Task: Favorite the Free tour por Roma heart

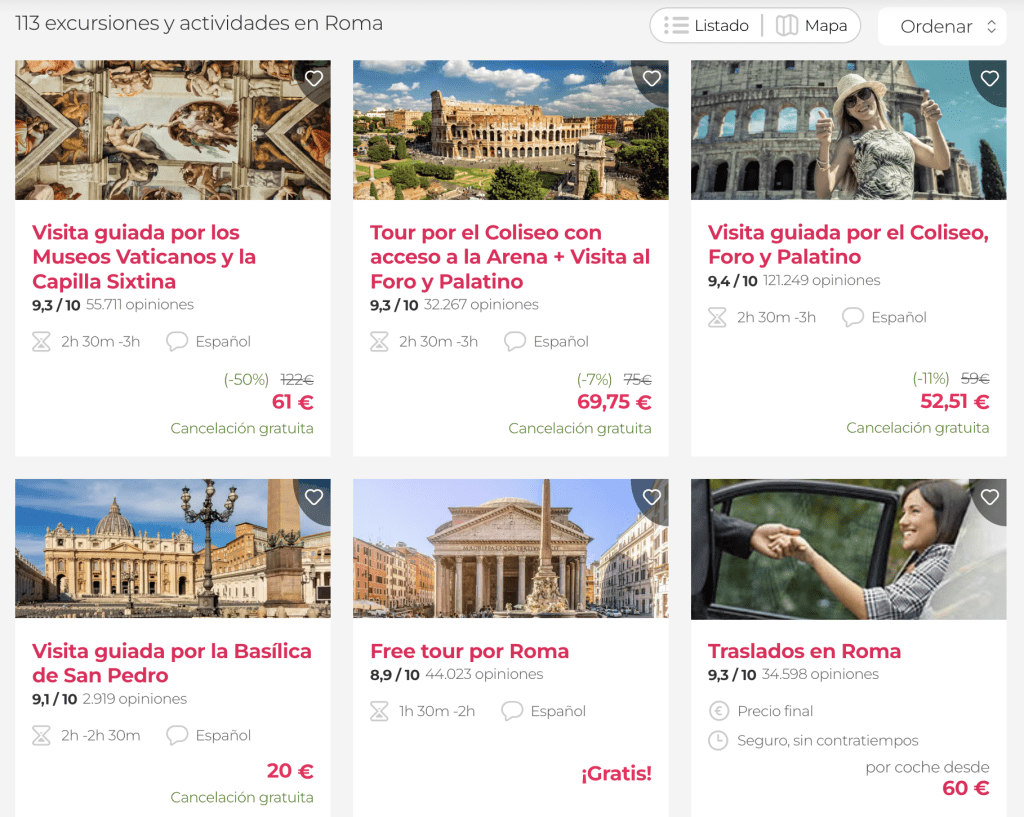Action: click(x=652, y=497)
